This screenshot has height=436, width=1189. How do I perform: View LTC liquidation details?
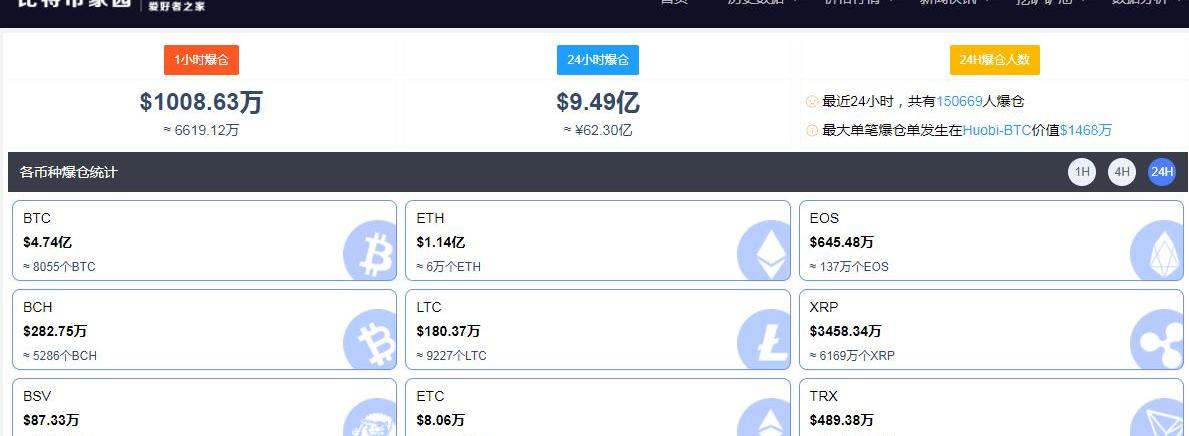click(597, 330)
